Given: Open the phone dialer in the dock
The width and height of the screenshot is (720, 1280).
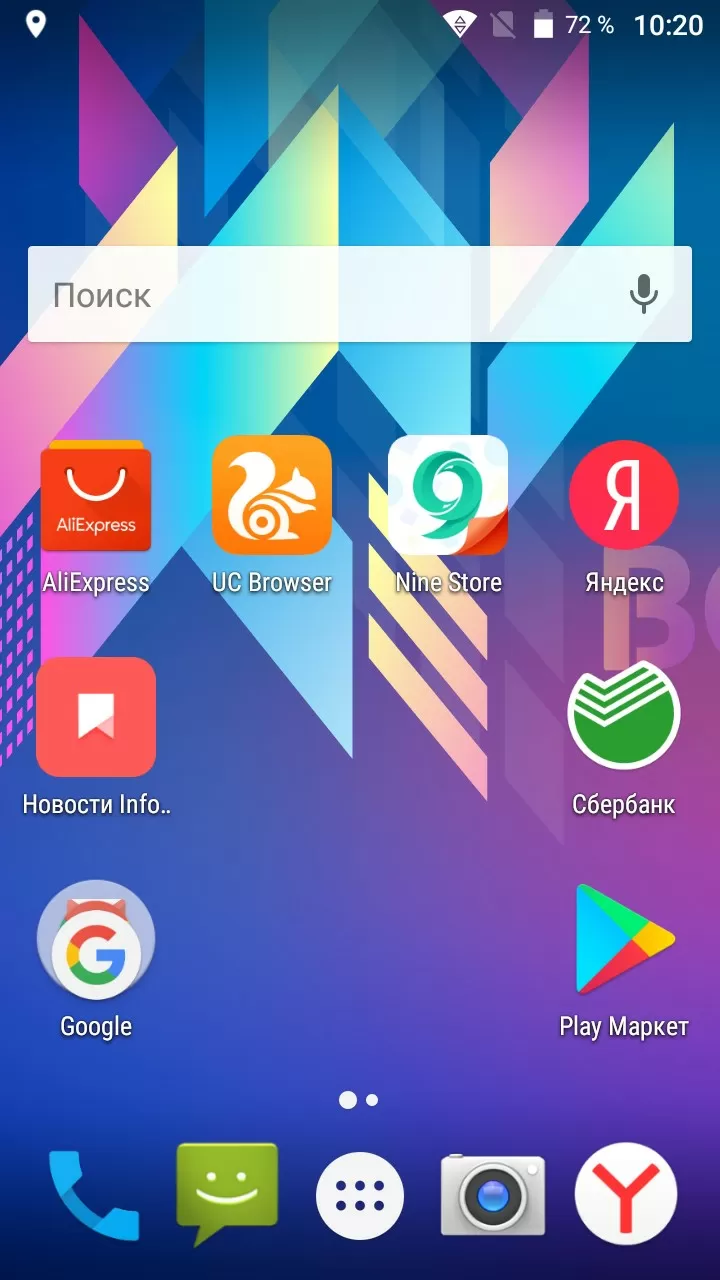Looking at the screenshot, I should 94,1195.
